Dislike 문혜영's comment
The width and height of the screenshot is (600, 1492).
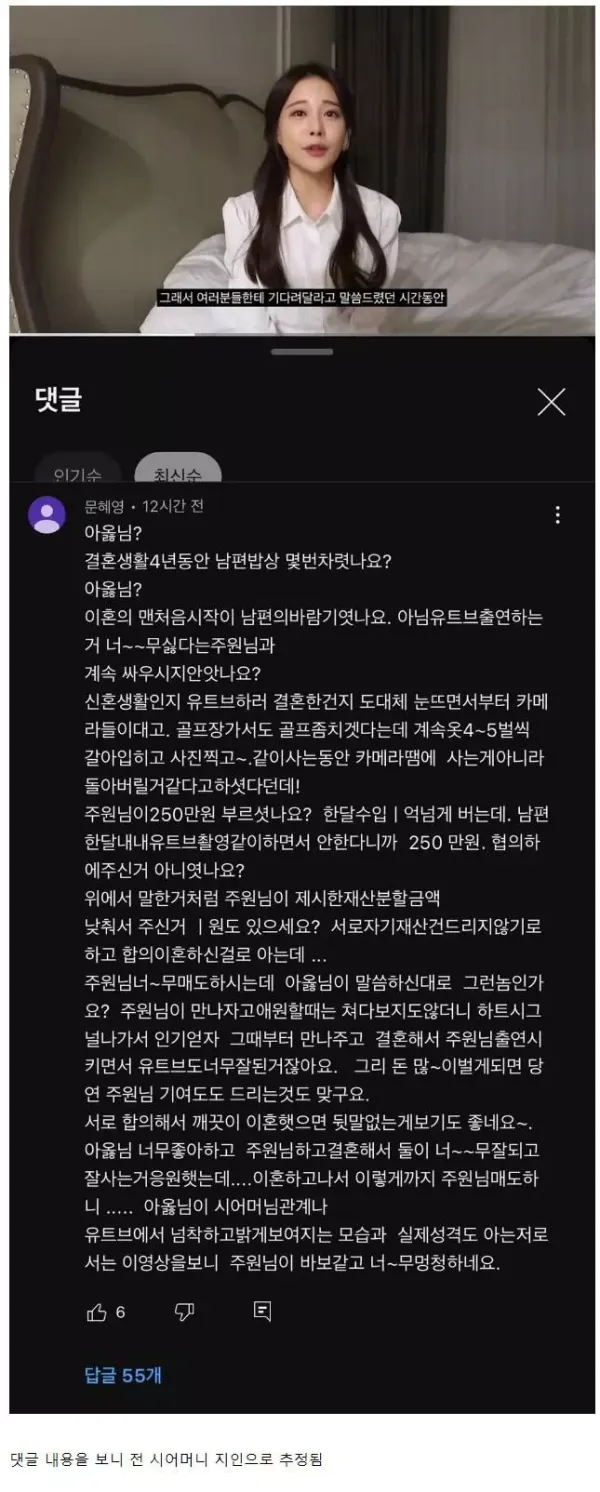click(x=184, y=1311)
